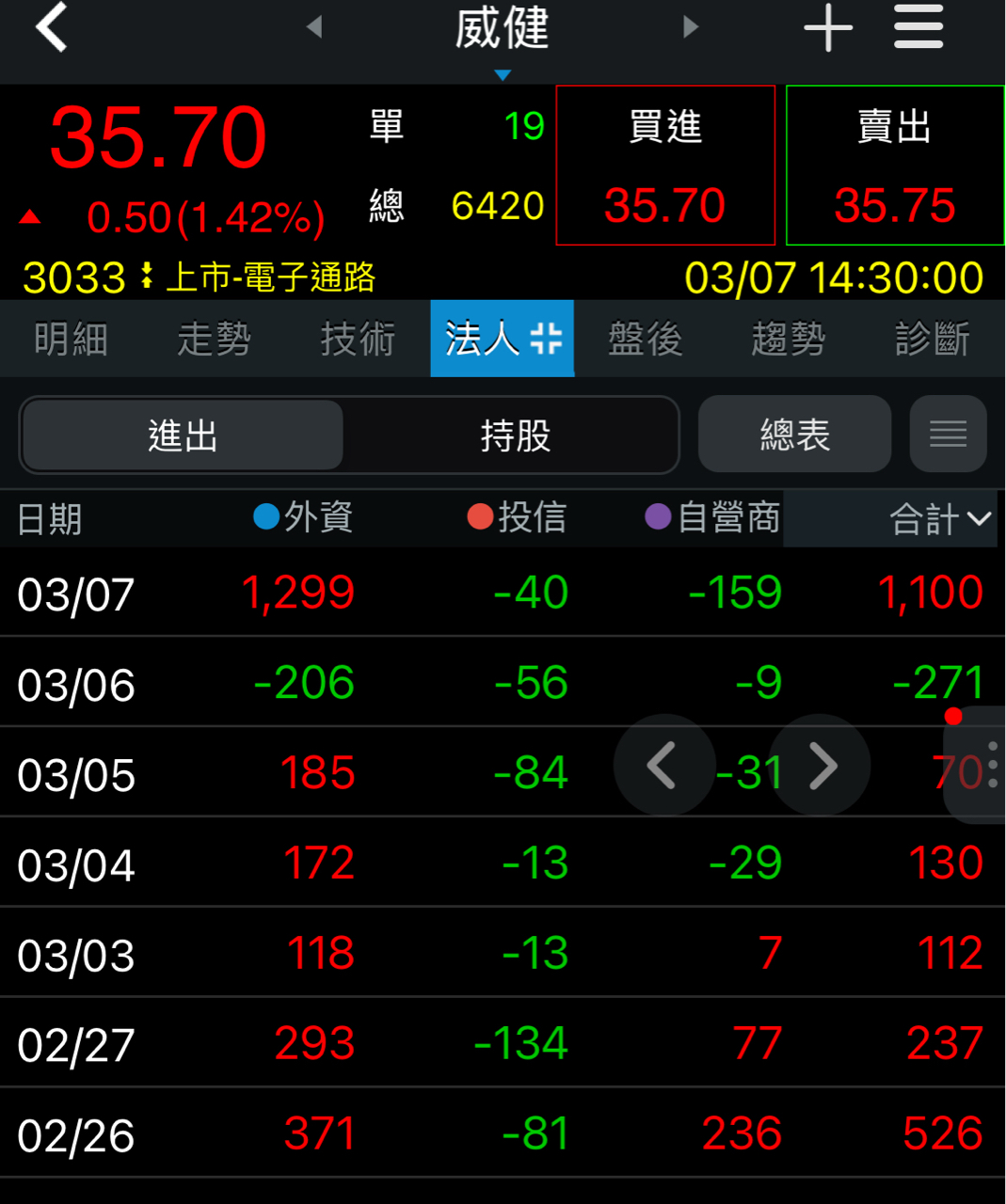Tap the list view button beside 總表
The image size is (1006, 1204).
point(948,435)
